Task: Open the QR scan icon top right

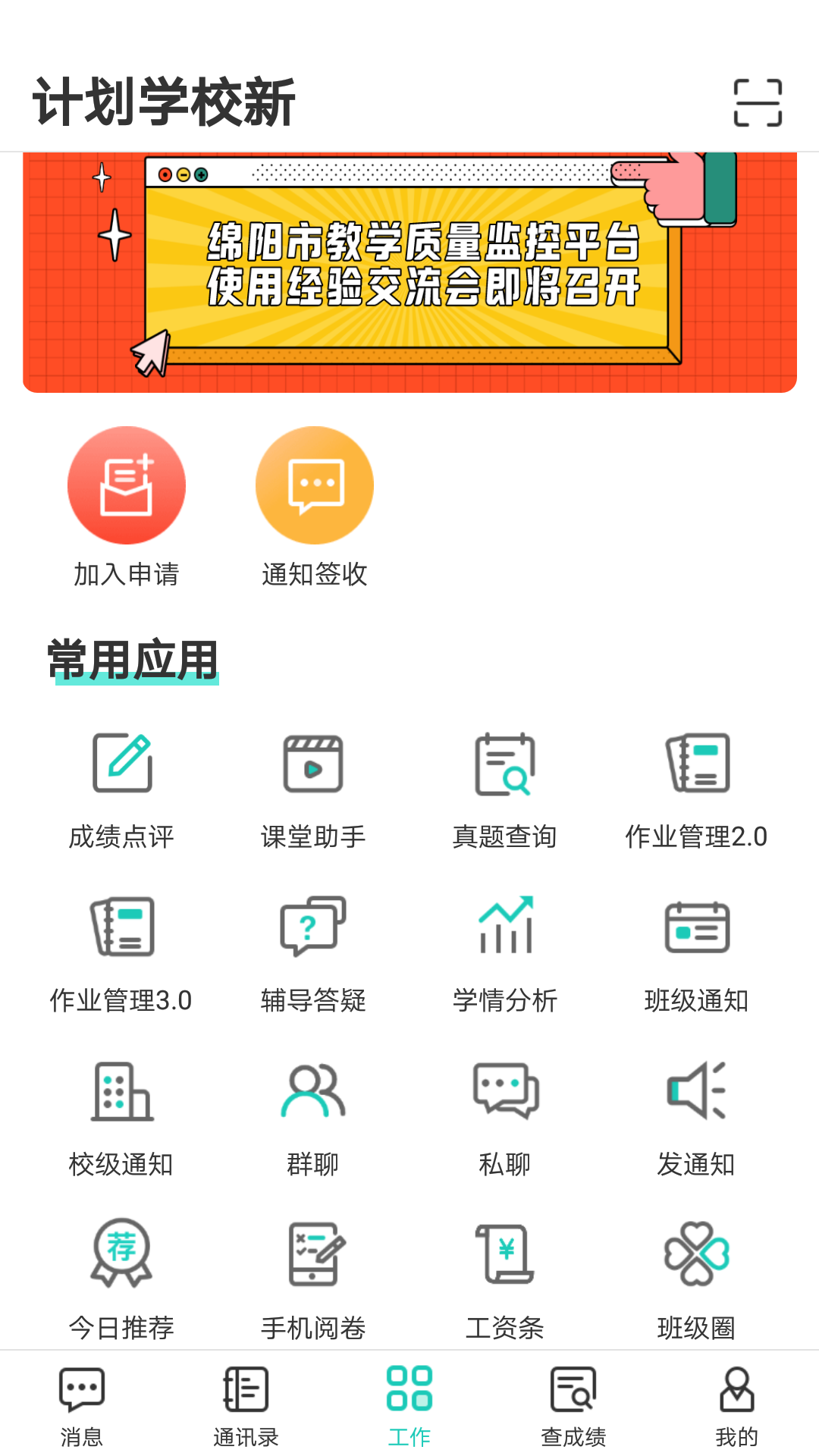Action: pyautogui.click(x=758, y=101)
